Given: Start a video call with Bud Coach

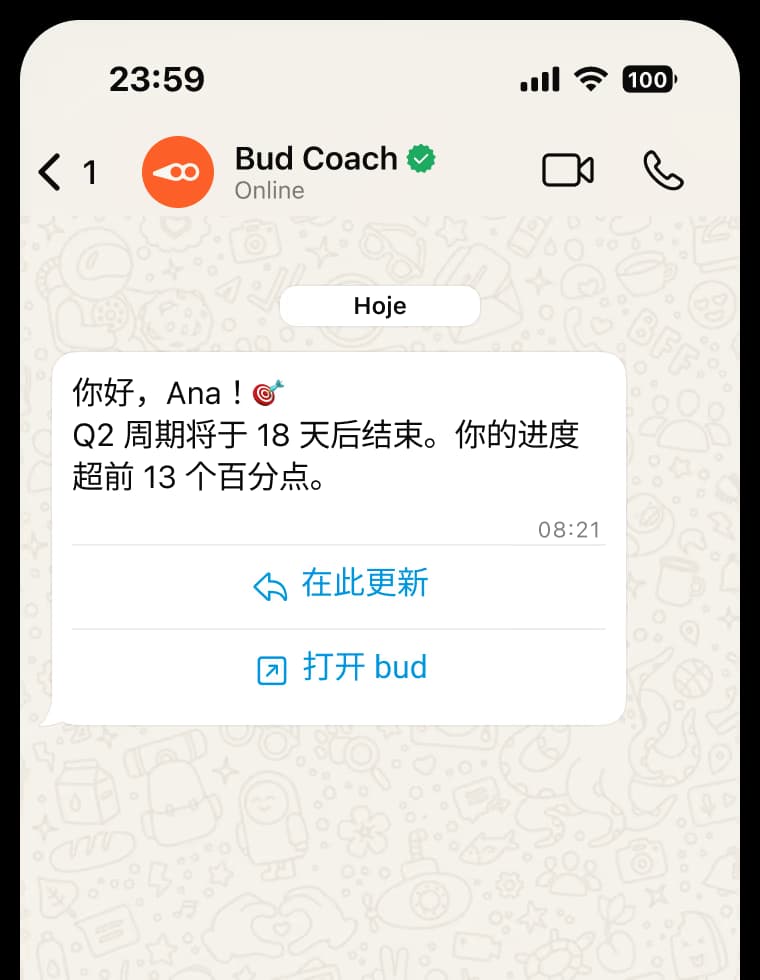Looking at the screenshot, I should click(567, 170).
